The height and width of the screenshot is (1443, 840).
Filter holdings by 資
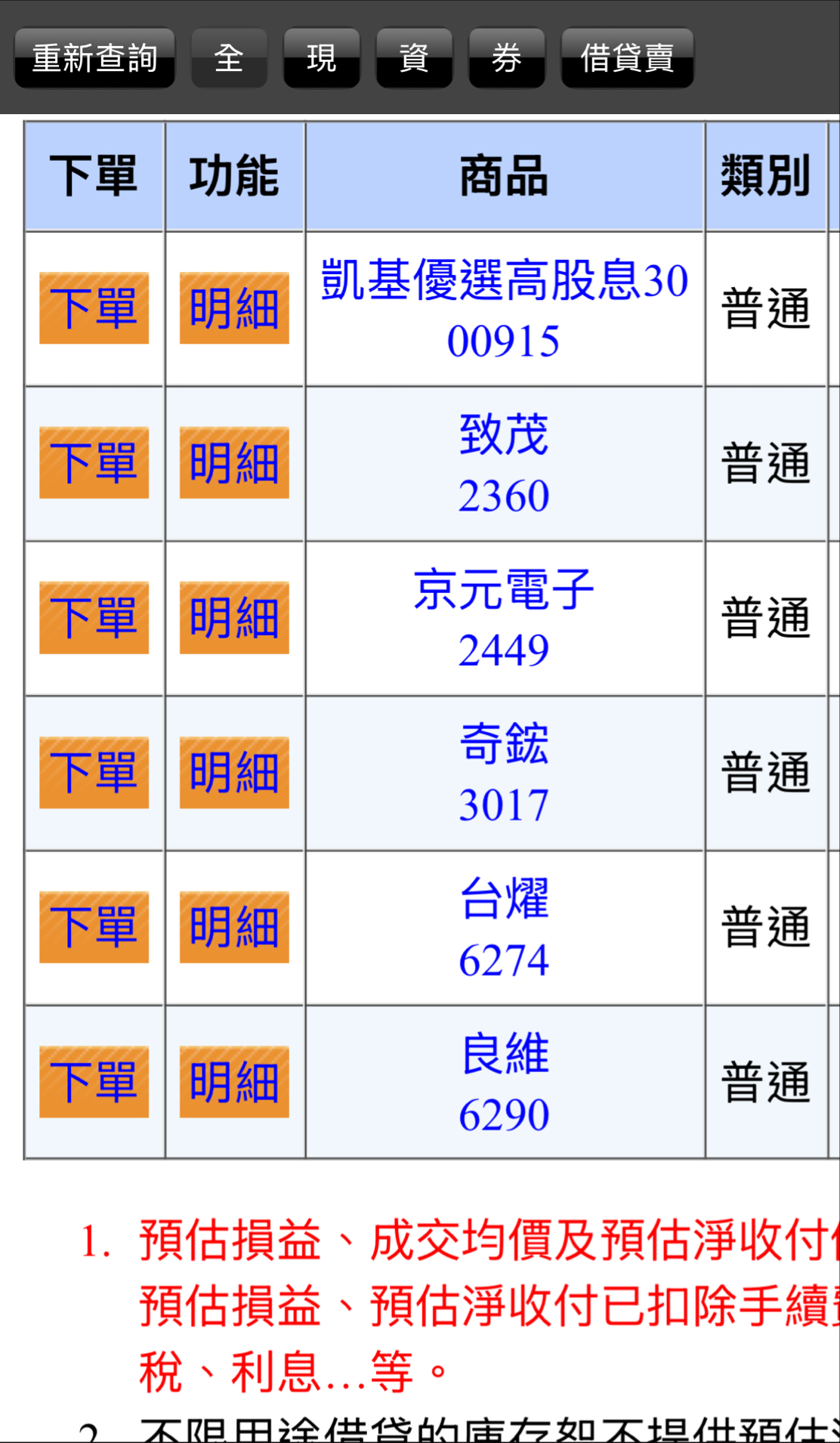click(x=414, y=58)
